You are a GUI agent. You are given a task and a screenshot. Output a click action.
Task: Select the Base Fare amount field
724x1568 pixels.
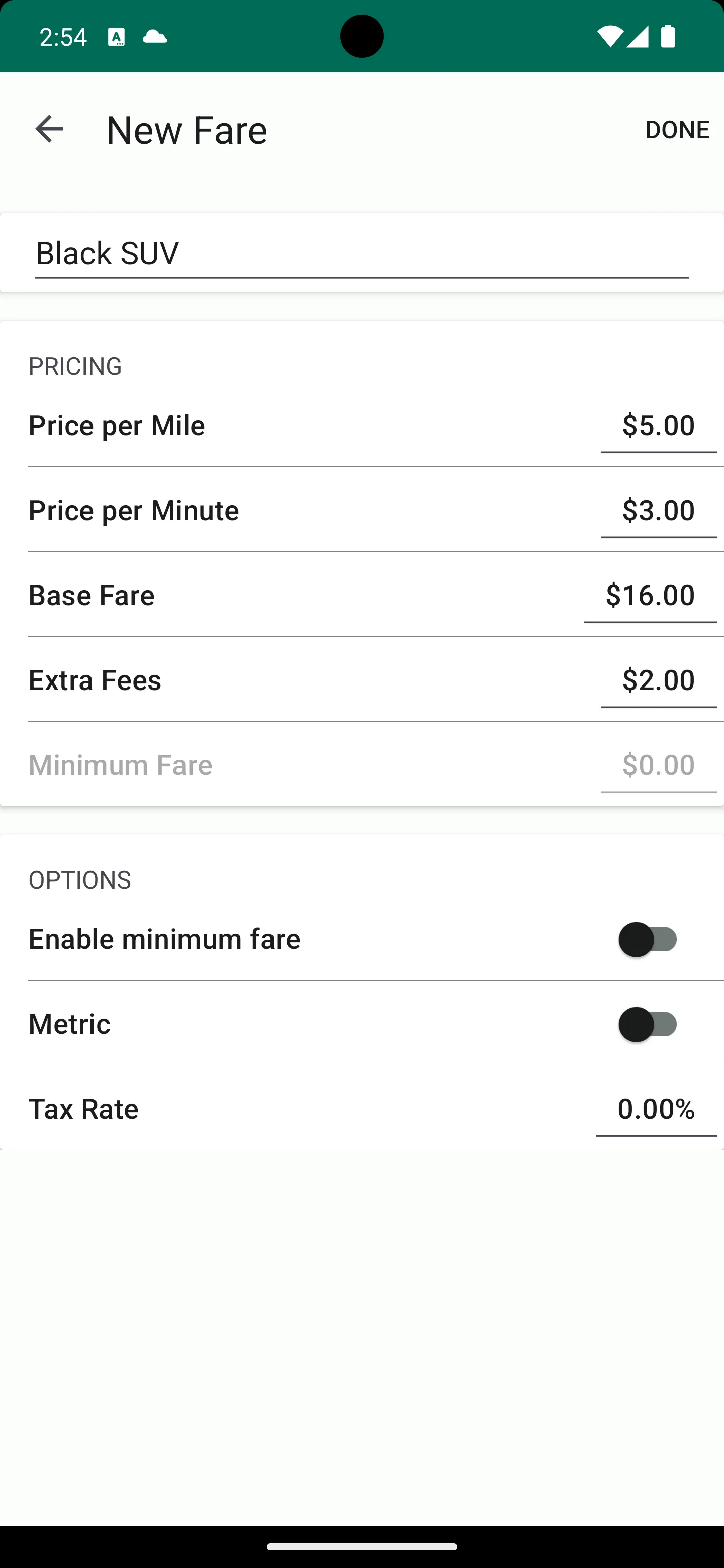[x=650, y=596]
